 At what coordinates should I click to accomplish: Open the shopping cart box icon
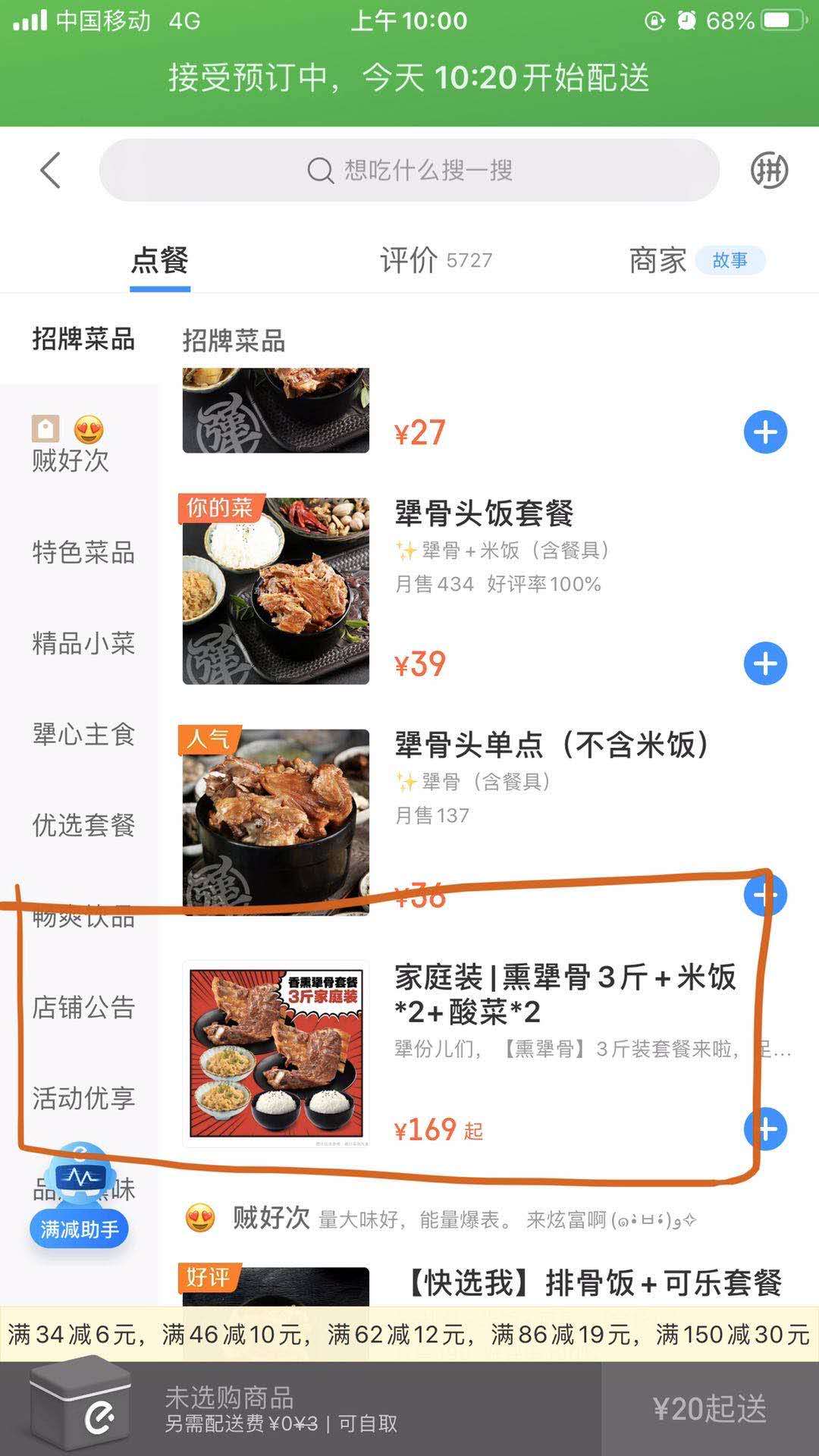tap(80, 1404)
